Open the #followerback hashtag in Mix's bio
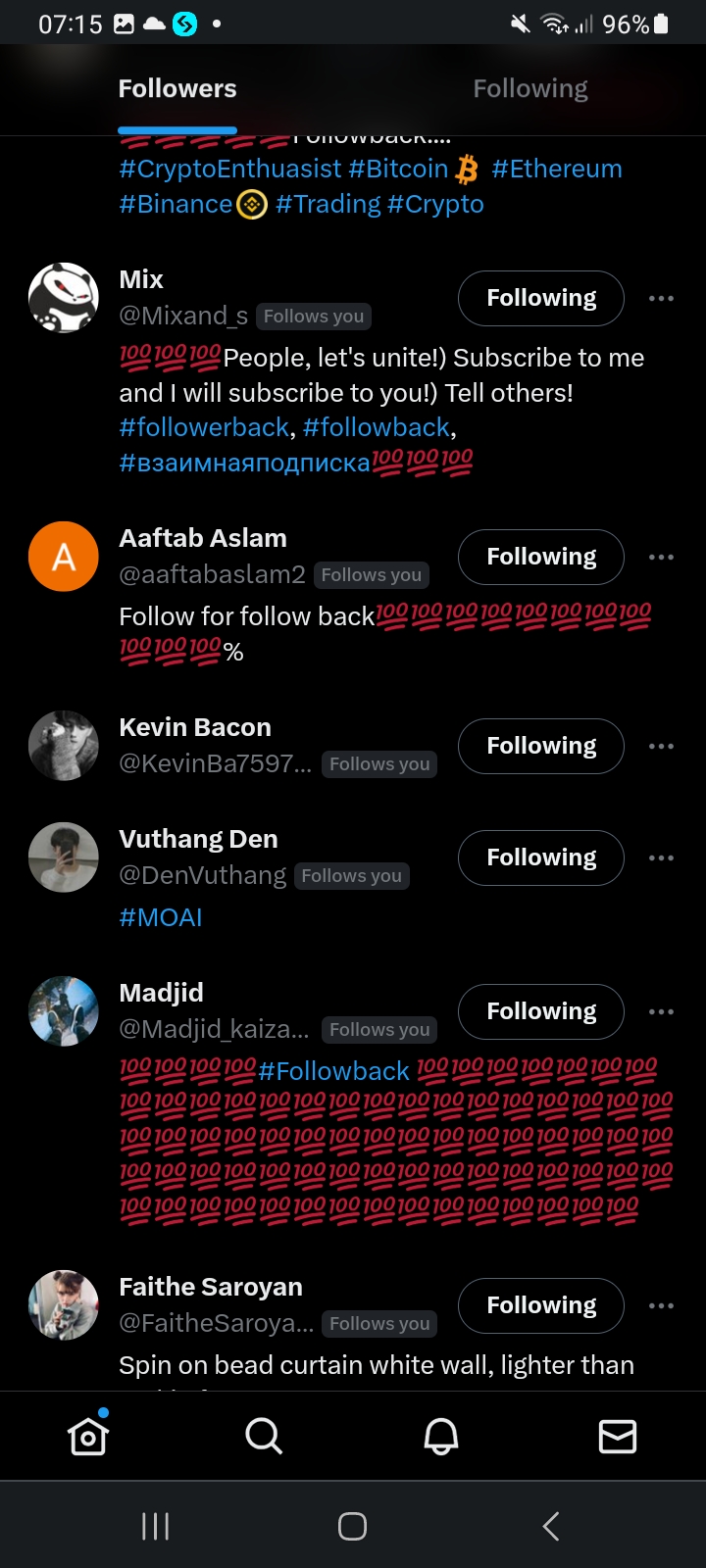This screenshot has width=706, height=1568. (204, 427)
